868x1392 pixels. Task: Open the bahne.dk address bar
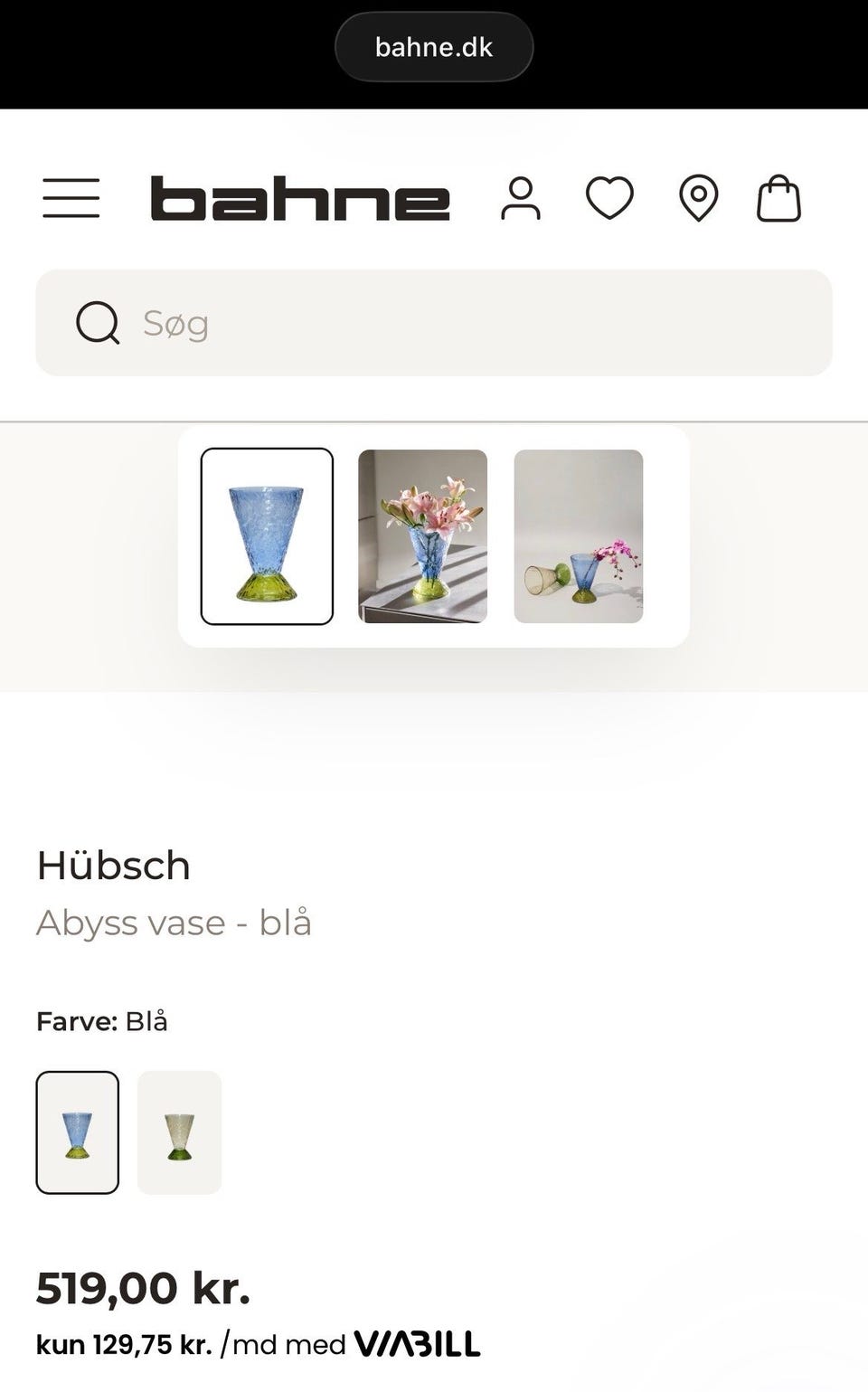pyautogui.click(x=433, y=46)
